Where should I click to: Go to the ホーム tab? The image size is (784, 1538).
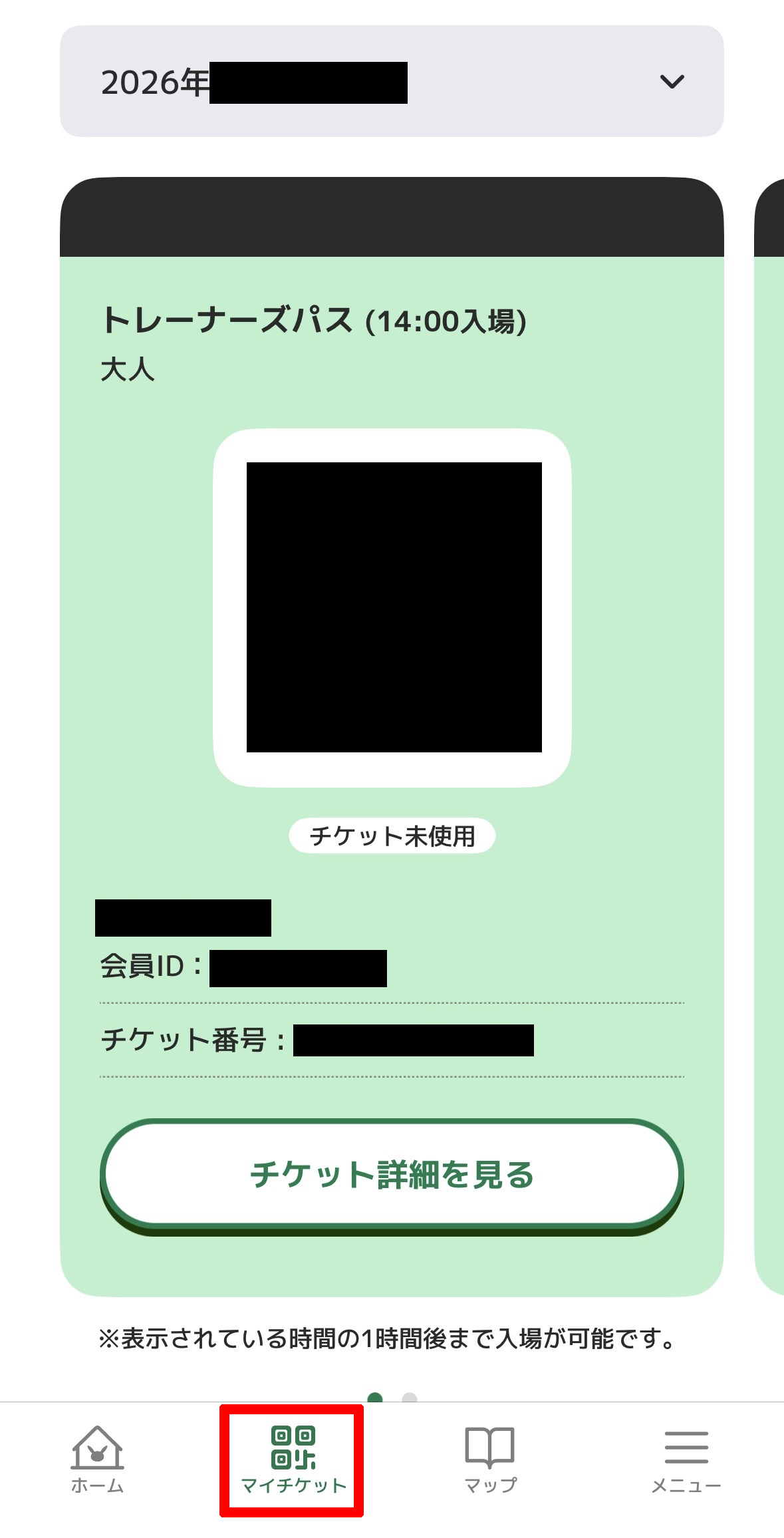tap(97, 1460)
